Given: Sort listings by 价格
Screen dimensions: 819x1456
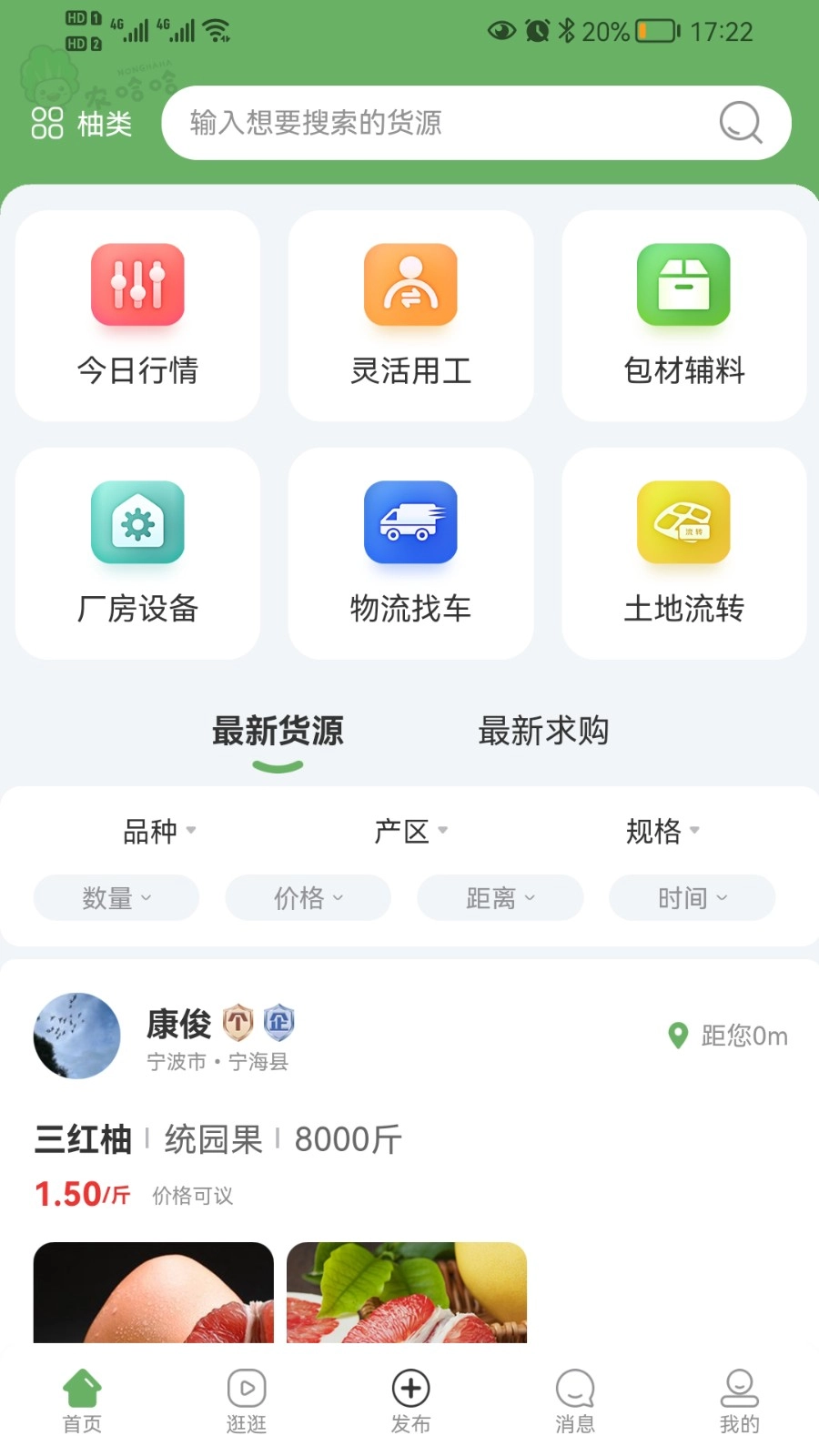Looking at the screenshot, I should [308, 898].
